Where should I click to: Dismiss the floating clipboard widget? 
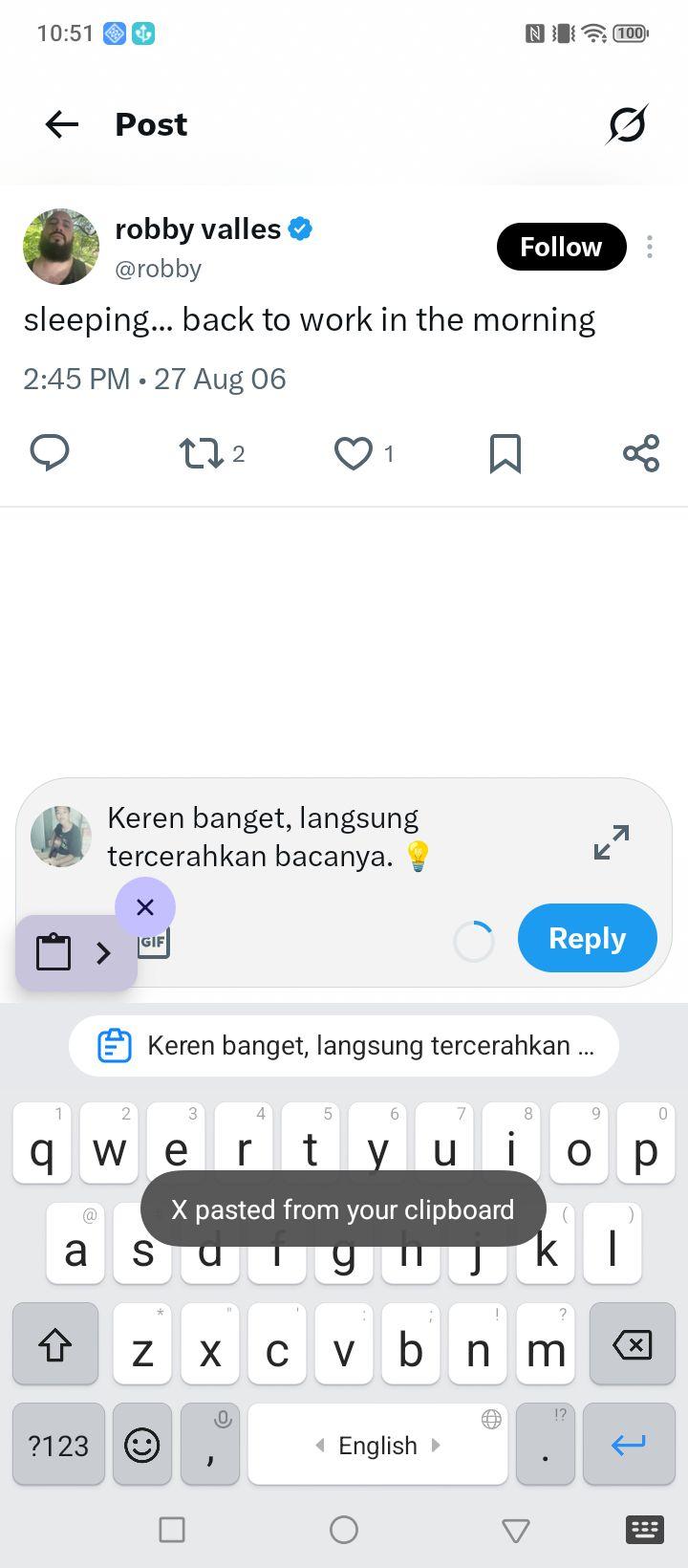(145, 907)
